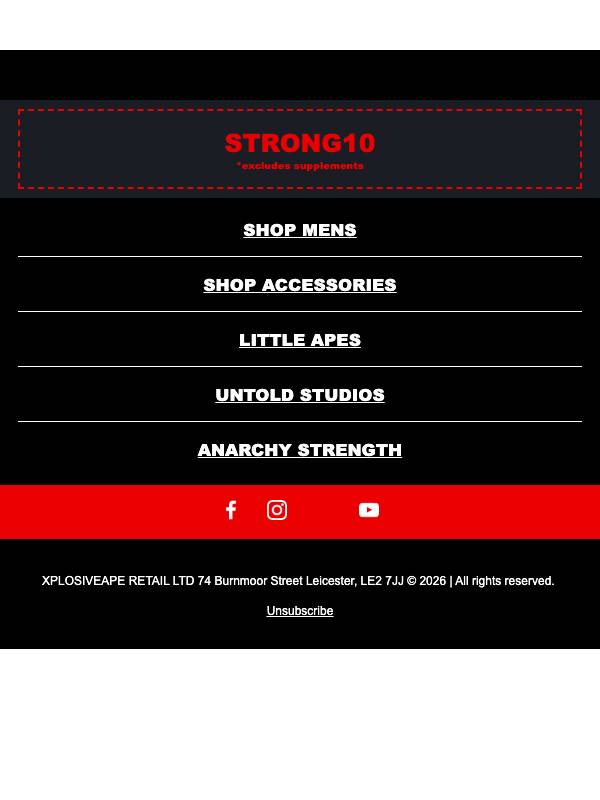Open the Facebook page icon
Screen dimensions: 600x800
pos(231,510)
